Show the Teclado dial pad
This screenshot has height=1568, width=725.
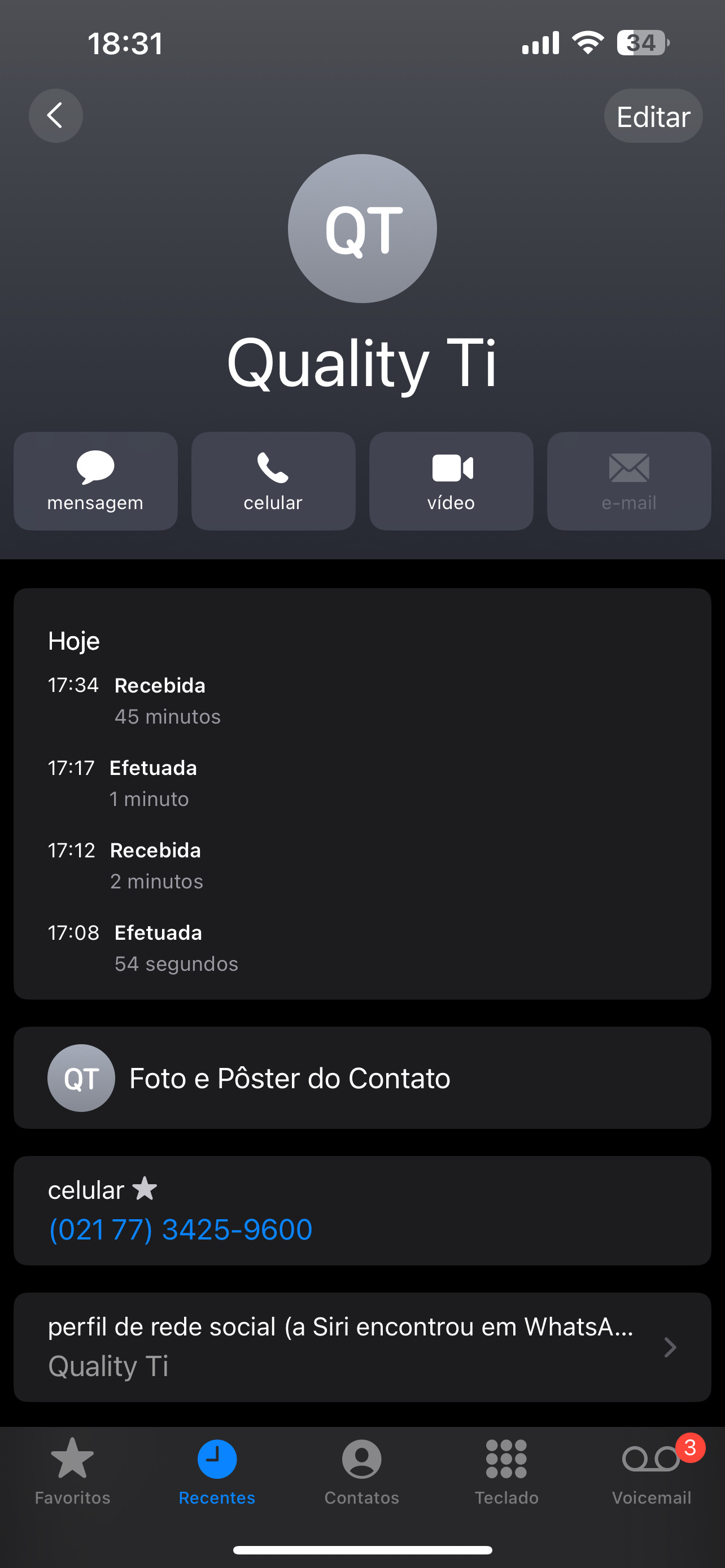coord(506,1470)
